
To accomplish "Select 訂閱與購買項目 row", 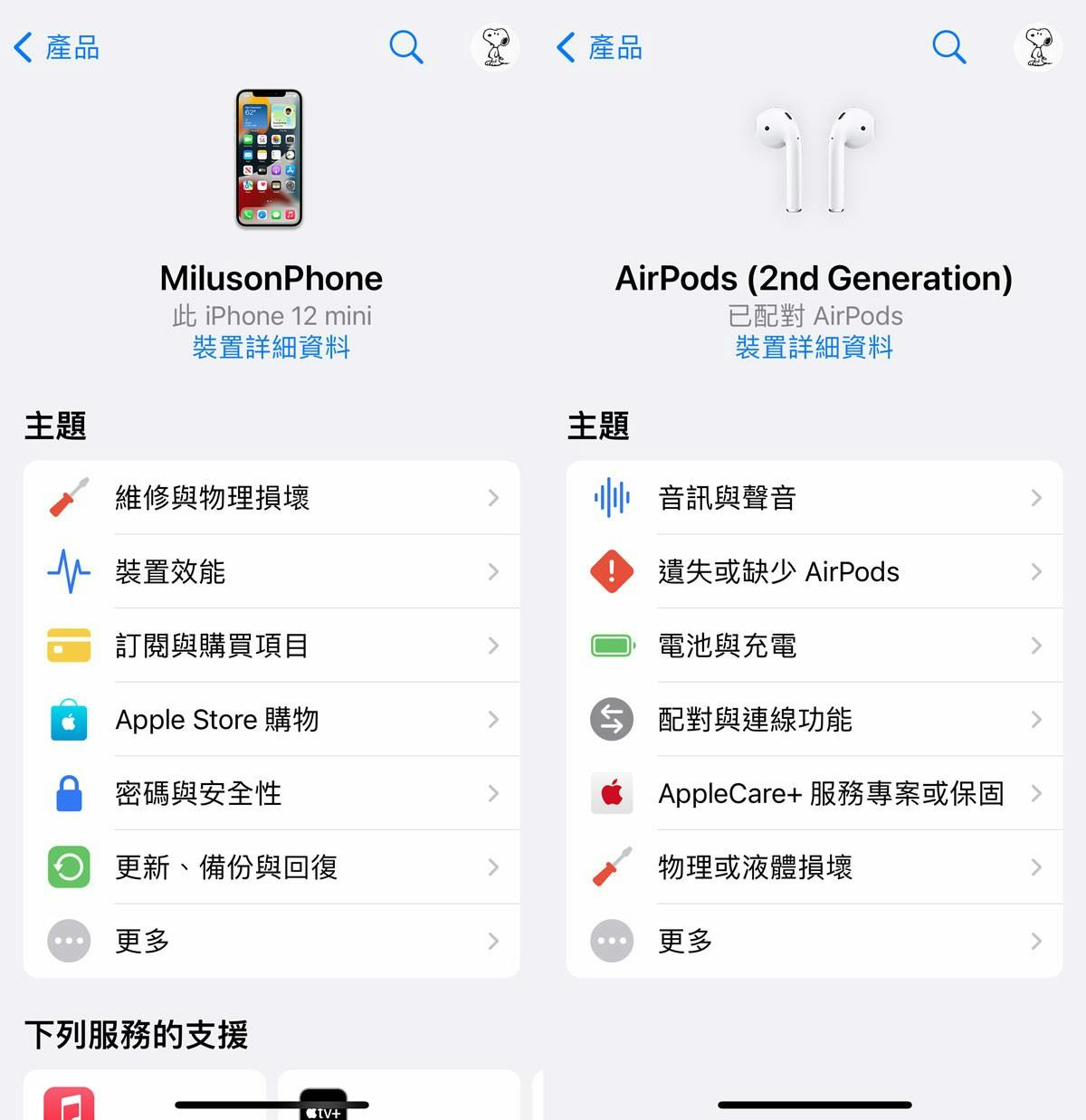I will click(271, 646).
